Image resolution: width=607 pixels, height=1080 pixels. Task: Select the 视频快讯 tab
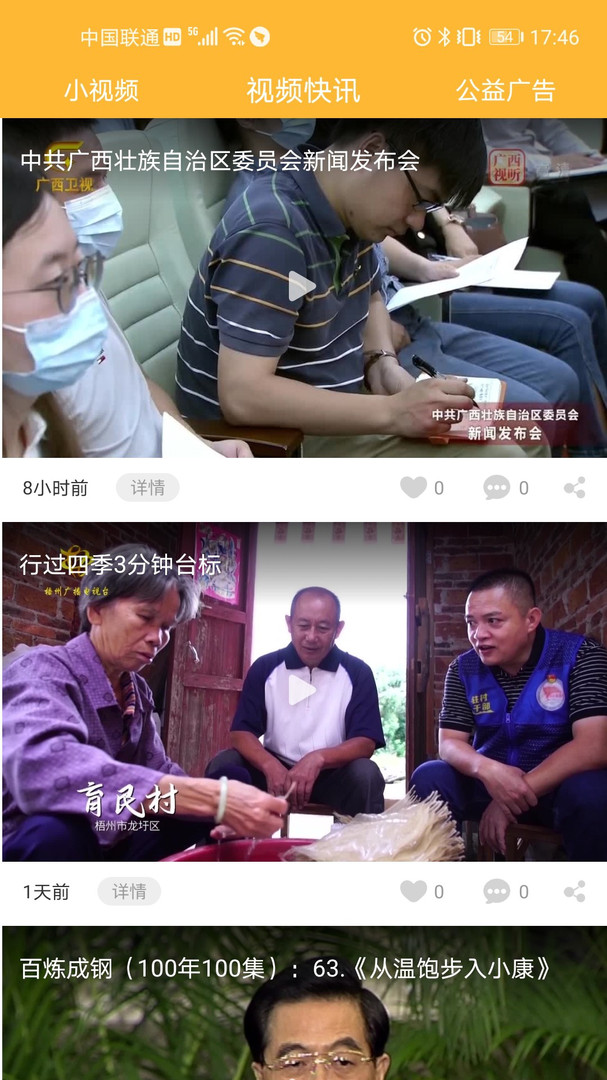click(x=303, y=90)
